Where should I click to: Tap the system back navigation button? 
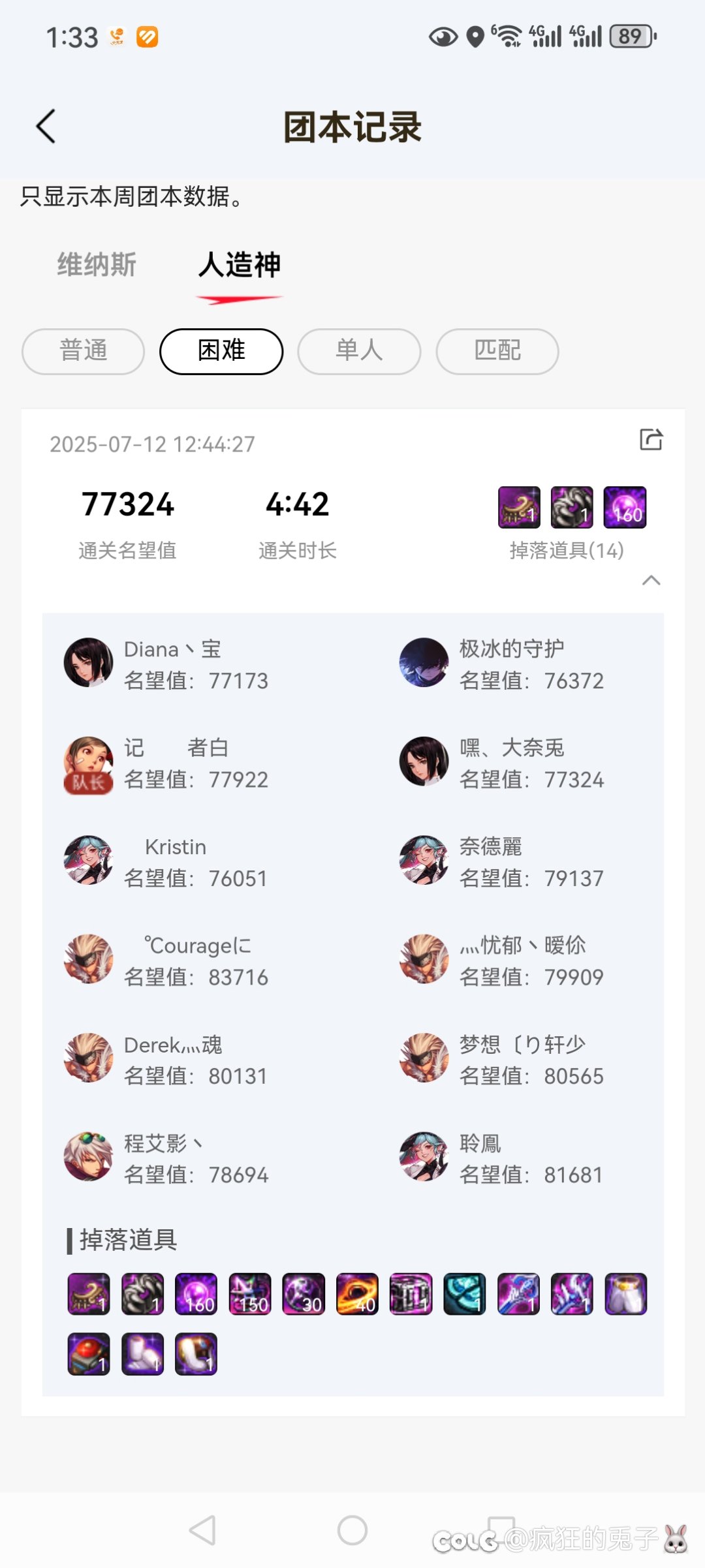tap(203, 1530)
